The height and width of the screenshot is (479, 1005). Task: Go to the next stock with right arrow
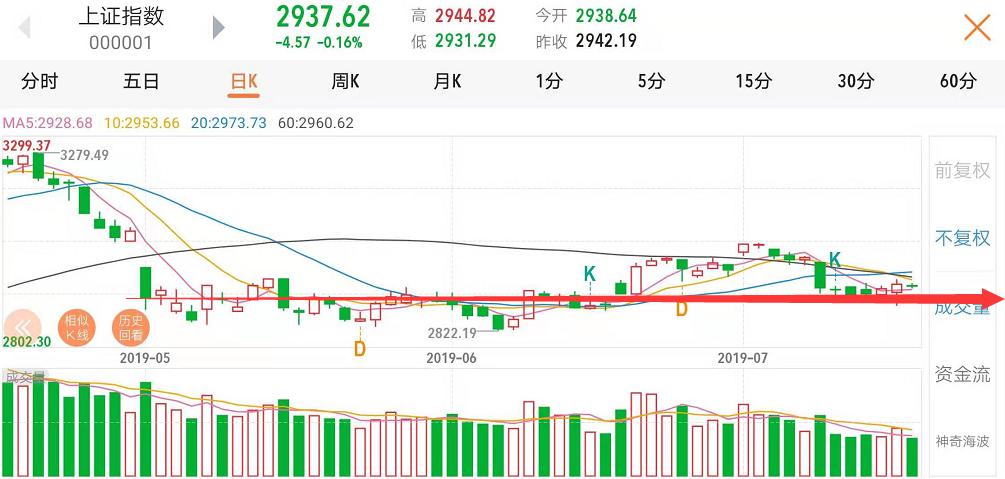tap(219, 28)
